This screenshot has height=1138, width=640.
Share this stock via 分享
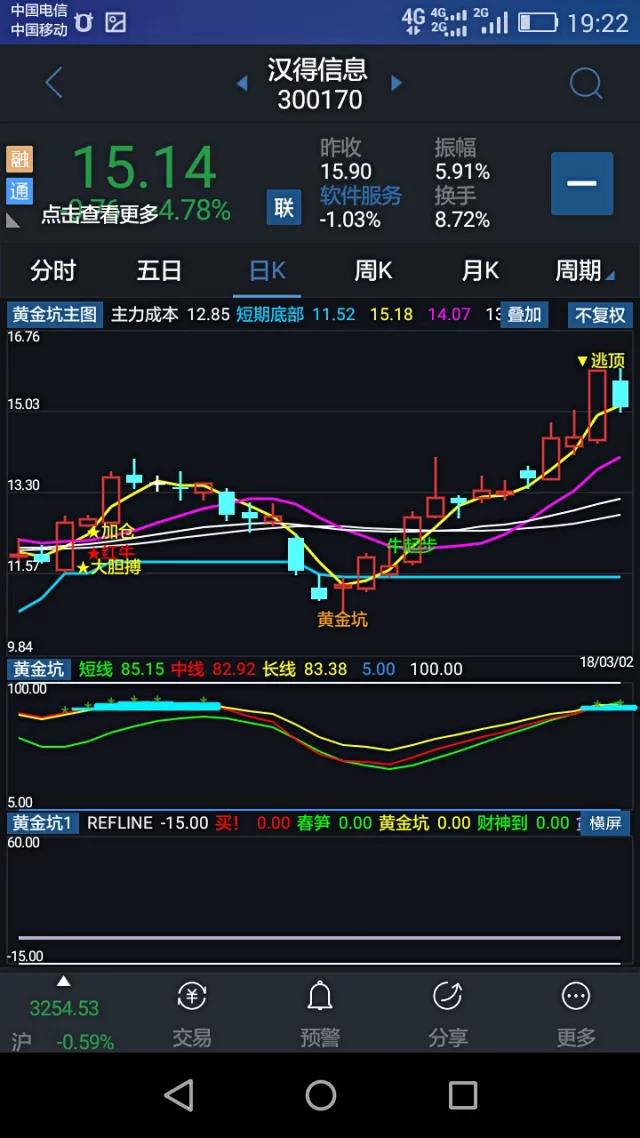tap(447, 1012)
